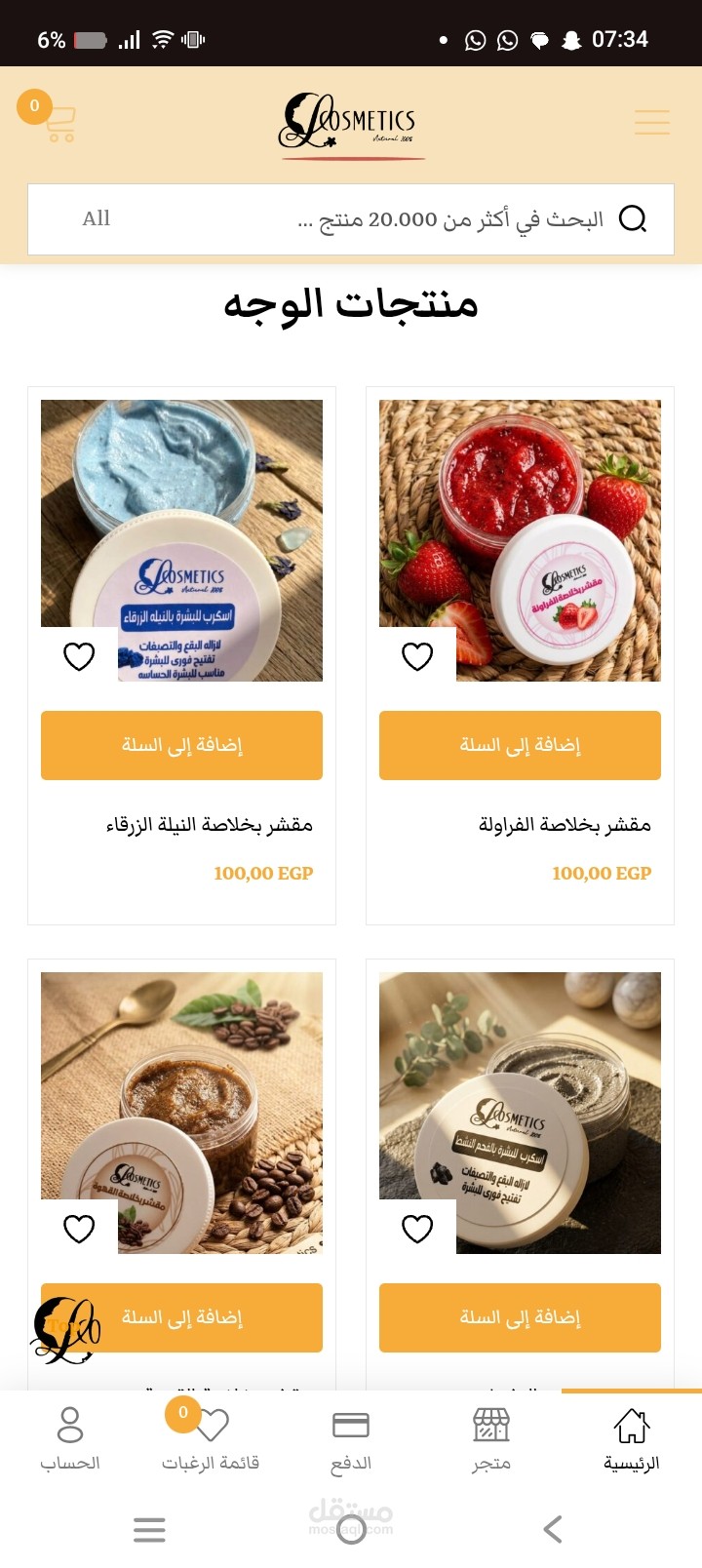Image resolution: width=702 pixels, height=1568 pixels.
Task: Open the shopping cart icon
Action: [x=58, y=124]
